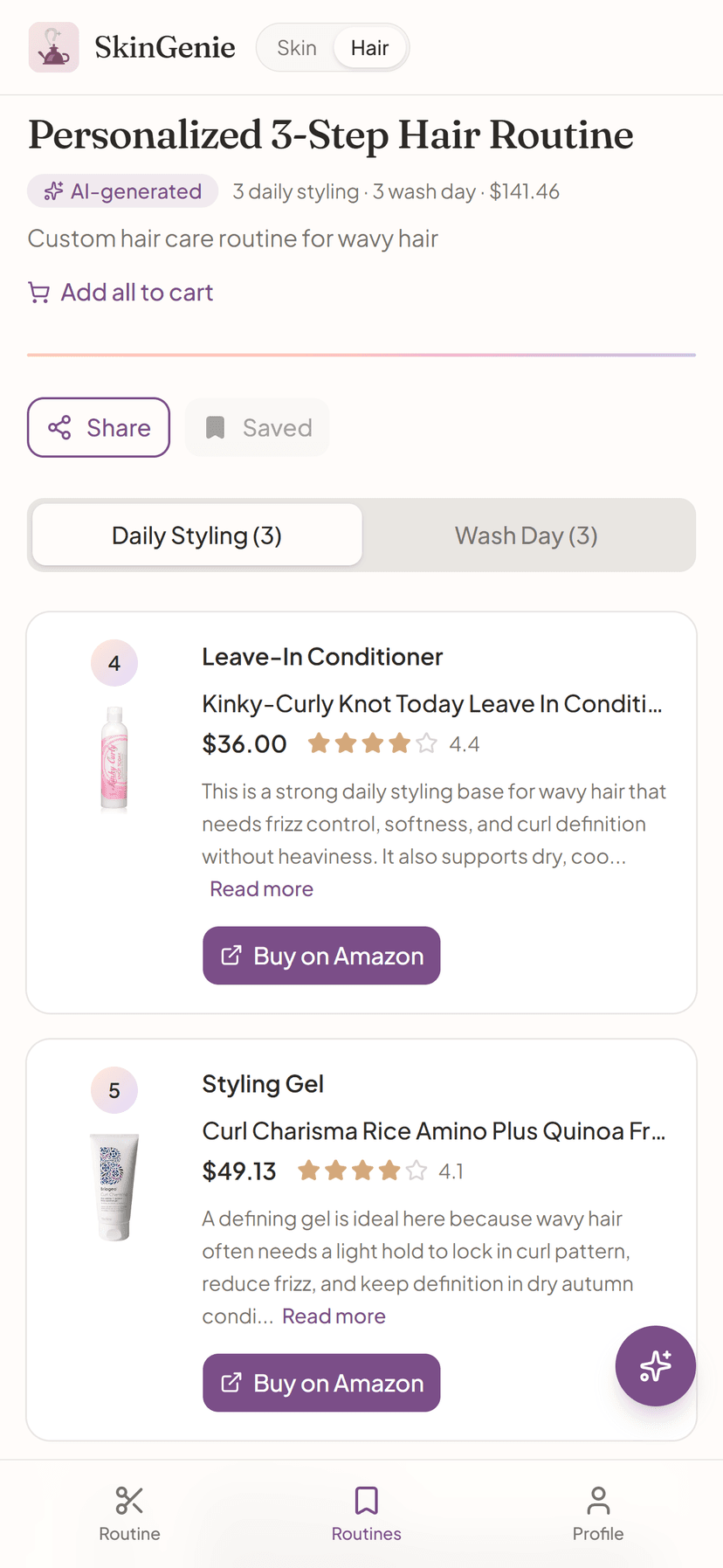This screenshot has height=1568, width=723.
Task: Expand Read more on Styling Gel
Action: (x=333, y=1316)
